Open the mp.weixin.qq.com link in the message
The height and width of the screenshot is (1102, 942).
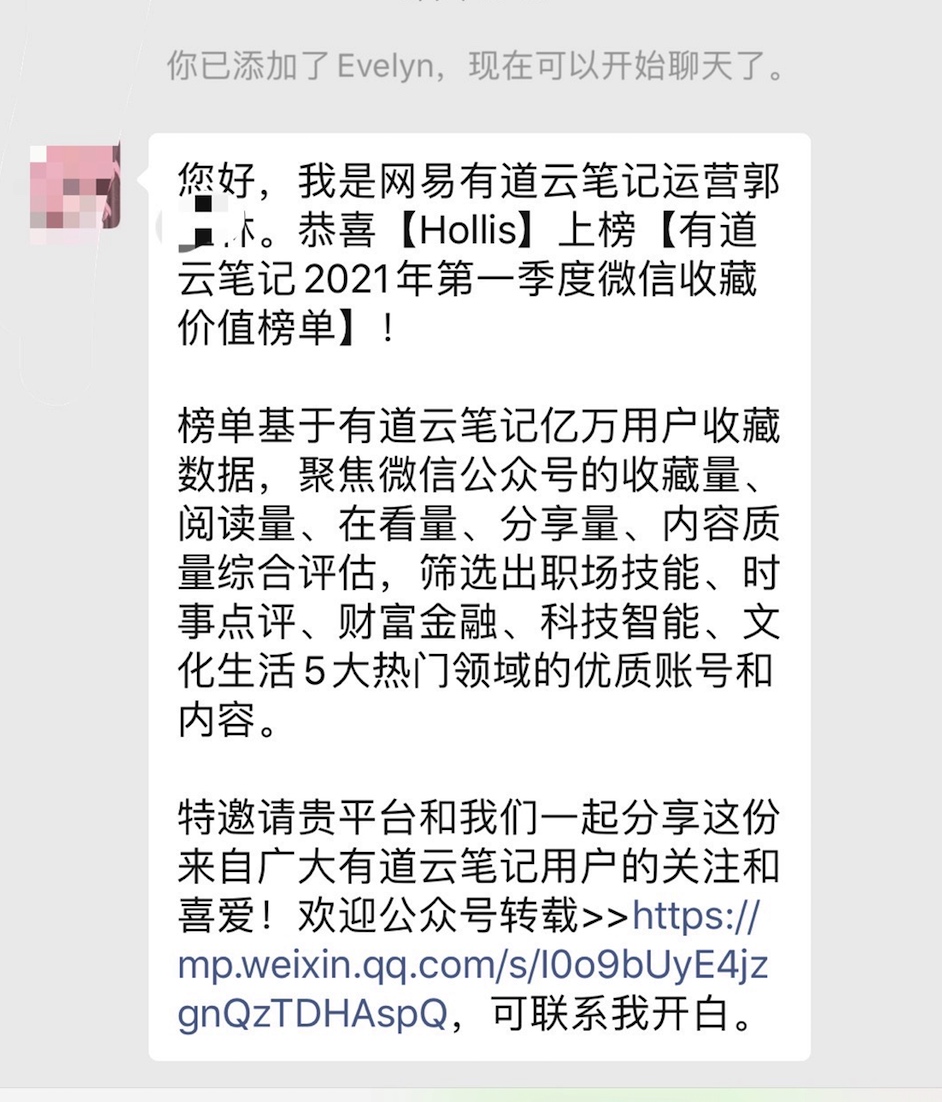click(x=472, y=966)
